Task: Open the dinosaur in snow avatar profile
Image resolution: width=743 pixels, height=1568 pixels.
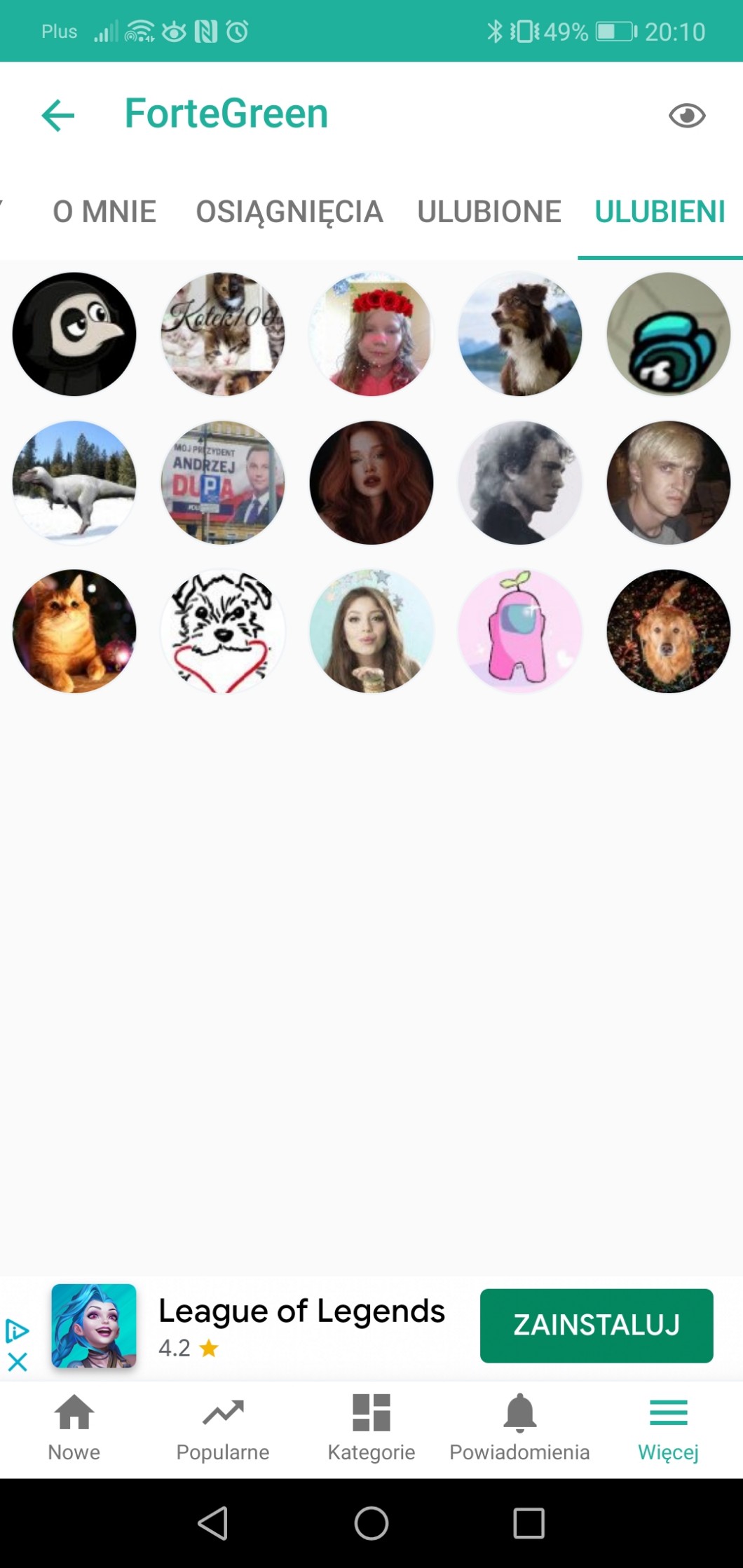Action: click(x=74, y=482)
